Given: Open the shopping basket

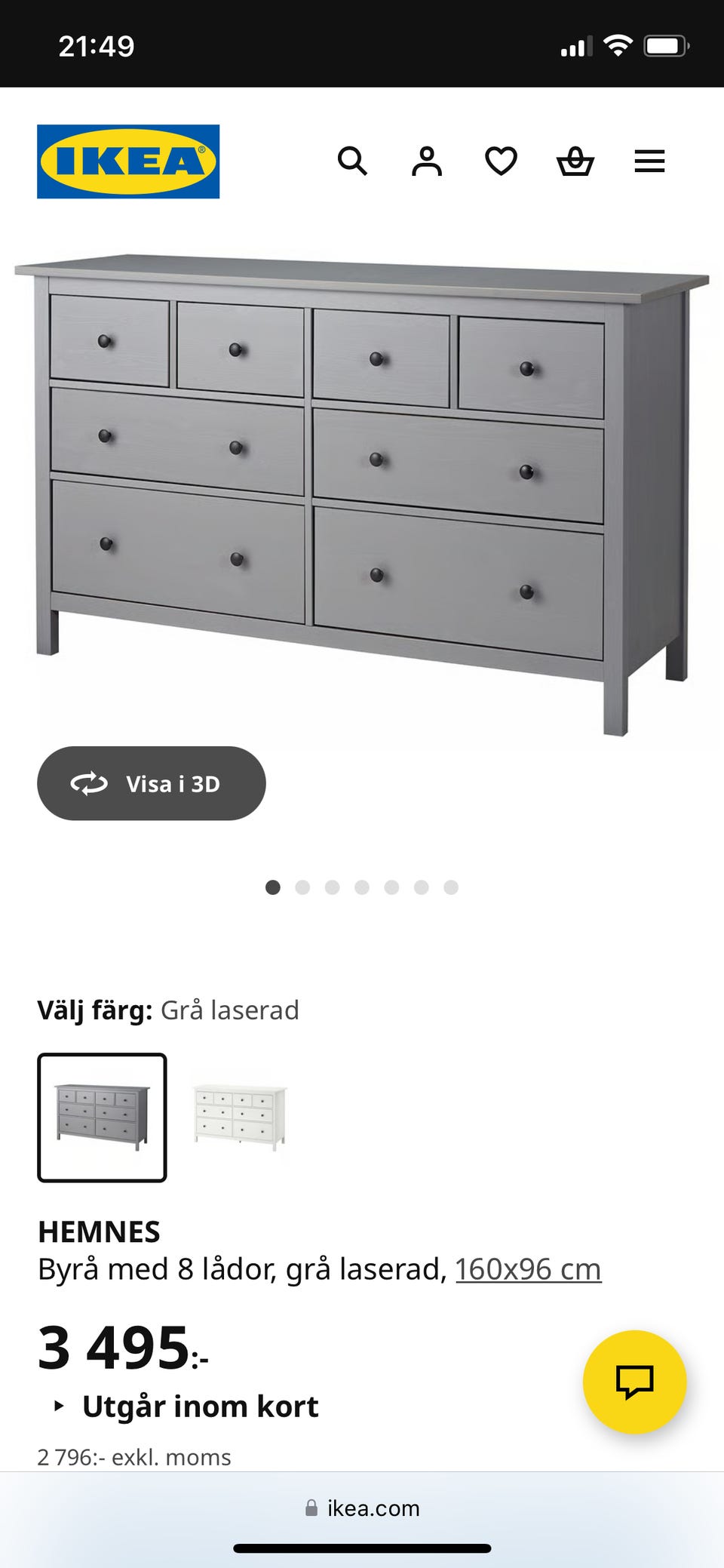Looking at the screenshot, I should (x=575, y=161).
